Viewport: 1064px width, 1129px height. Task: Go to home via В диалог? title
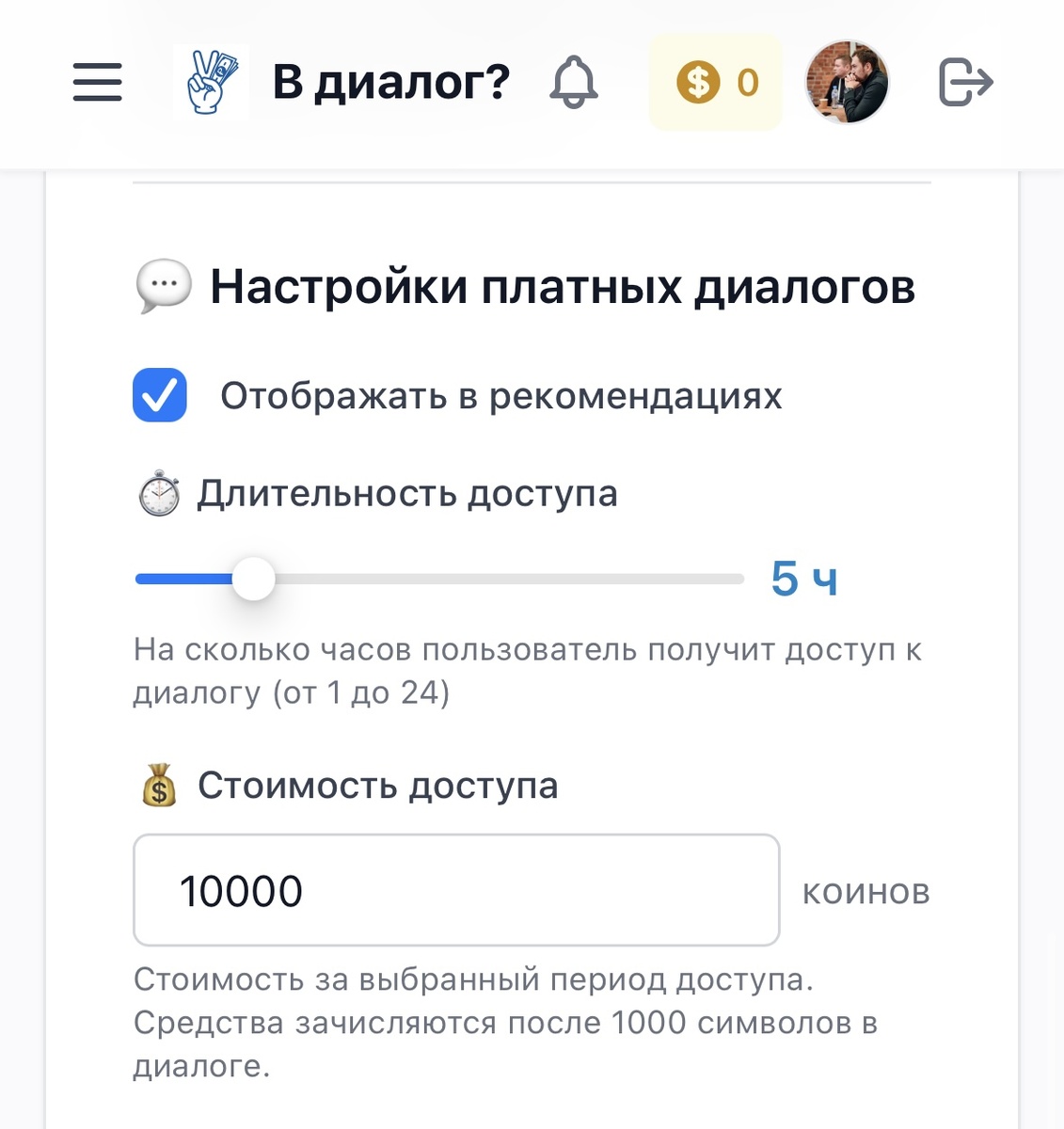(390, 82)
